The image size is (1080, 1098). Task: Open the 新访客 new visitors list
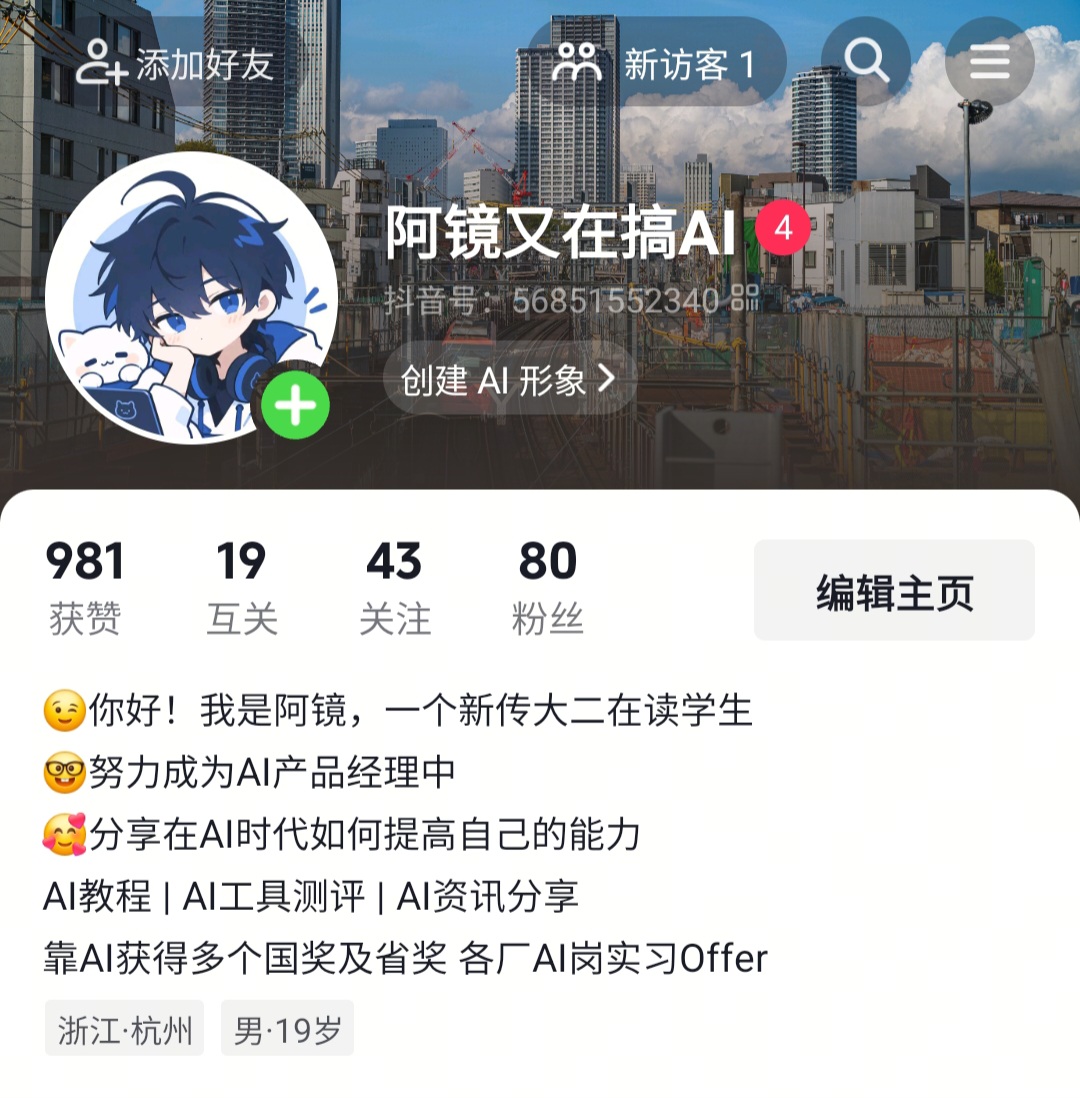pos(657,63)
